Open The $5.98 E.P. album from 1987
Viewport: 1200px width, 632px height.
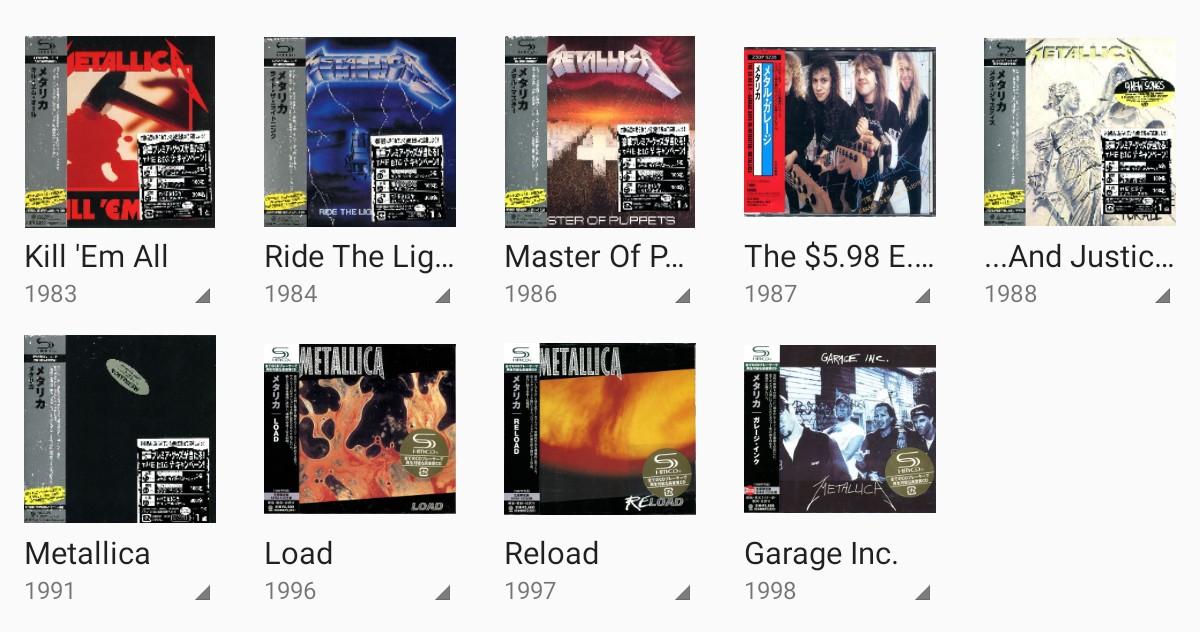click(840, 132)
